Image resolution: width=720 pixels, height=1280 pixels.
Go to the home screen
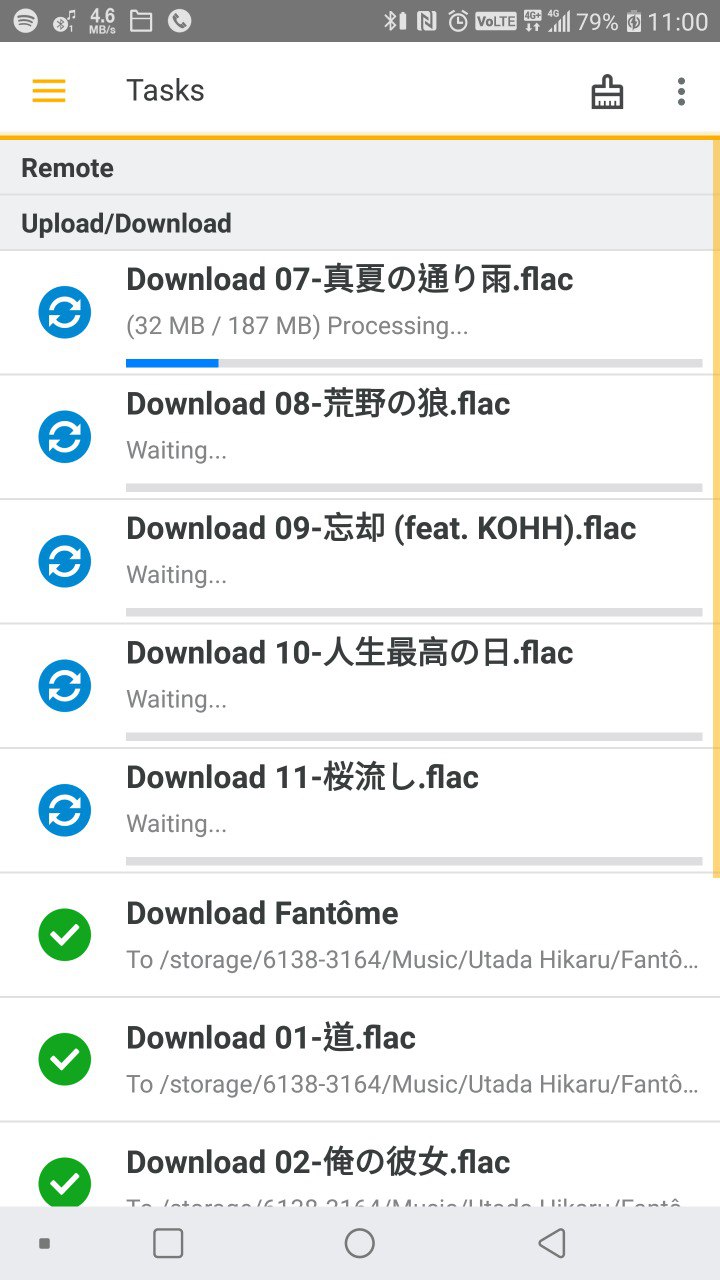pos(359,1243)
